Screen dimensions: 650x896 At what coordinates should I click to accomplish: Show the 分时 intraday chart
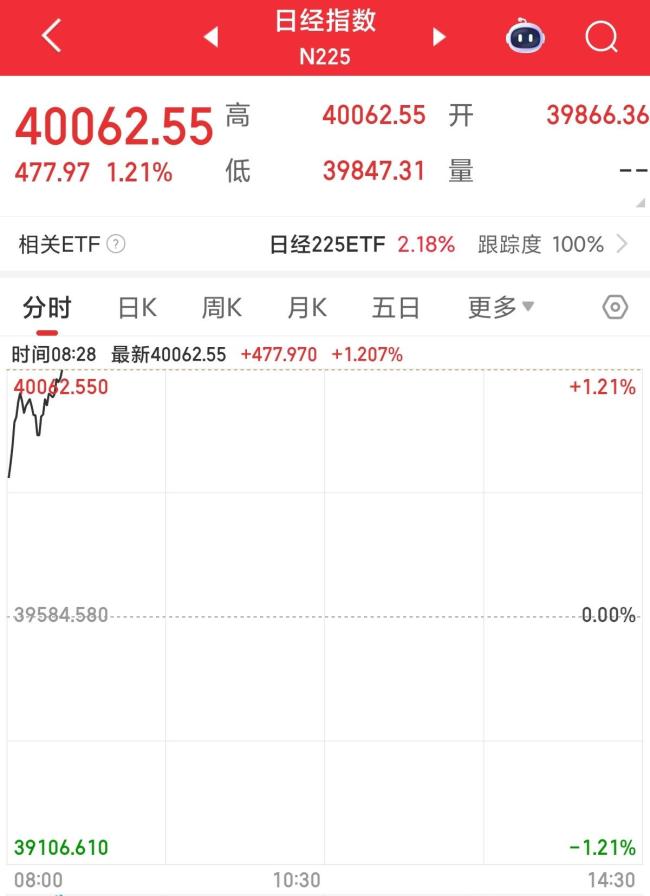(x=47, y=307)
